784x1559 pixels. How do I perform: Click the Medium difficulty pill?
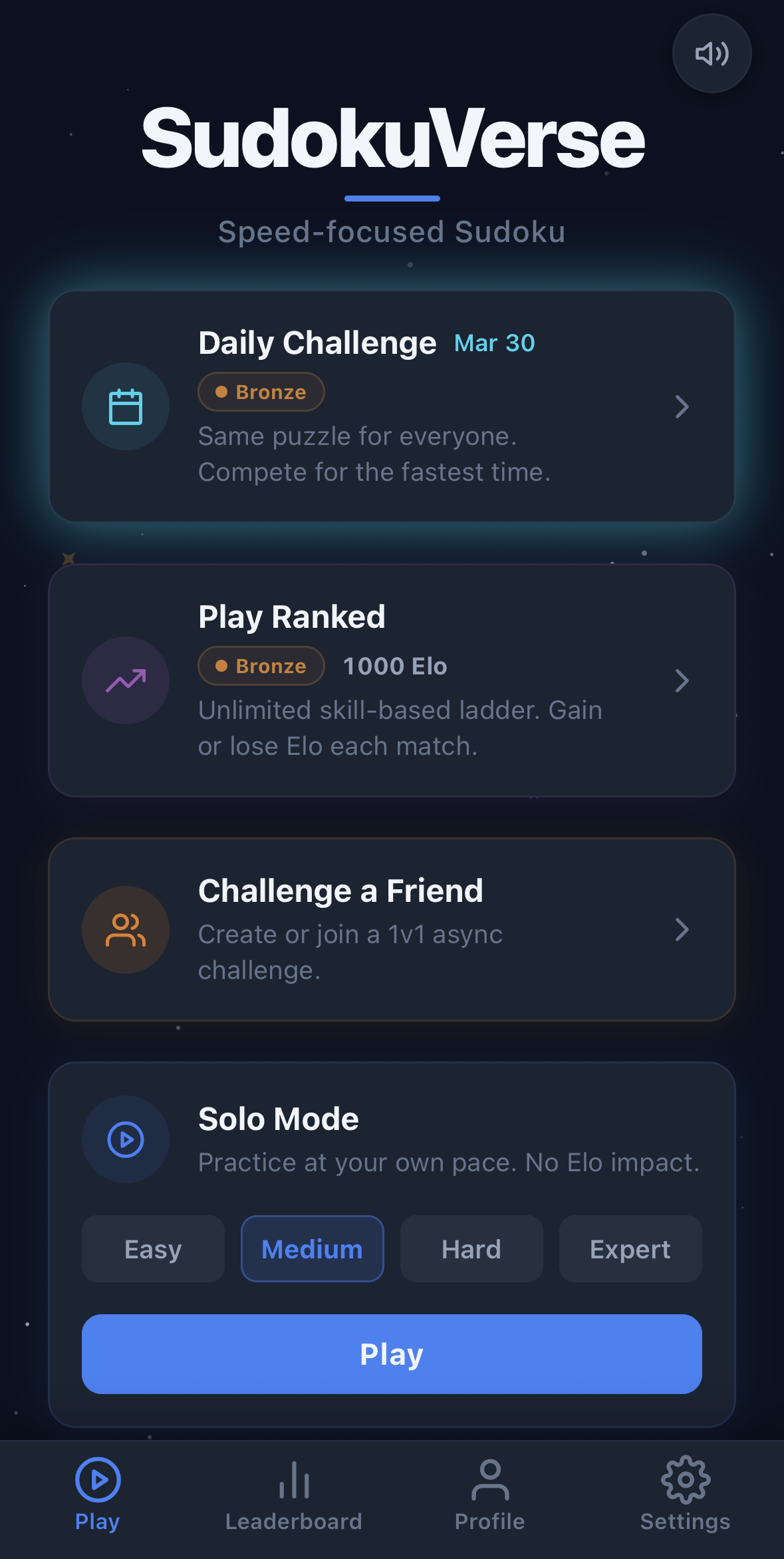312,1248
